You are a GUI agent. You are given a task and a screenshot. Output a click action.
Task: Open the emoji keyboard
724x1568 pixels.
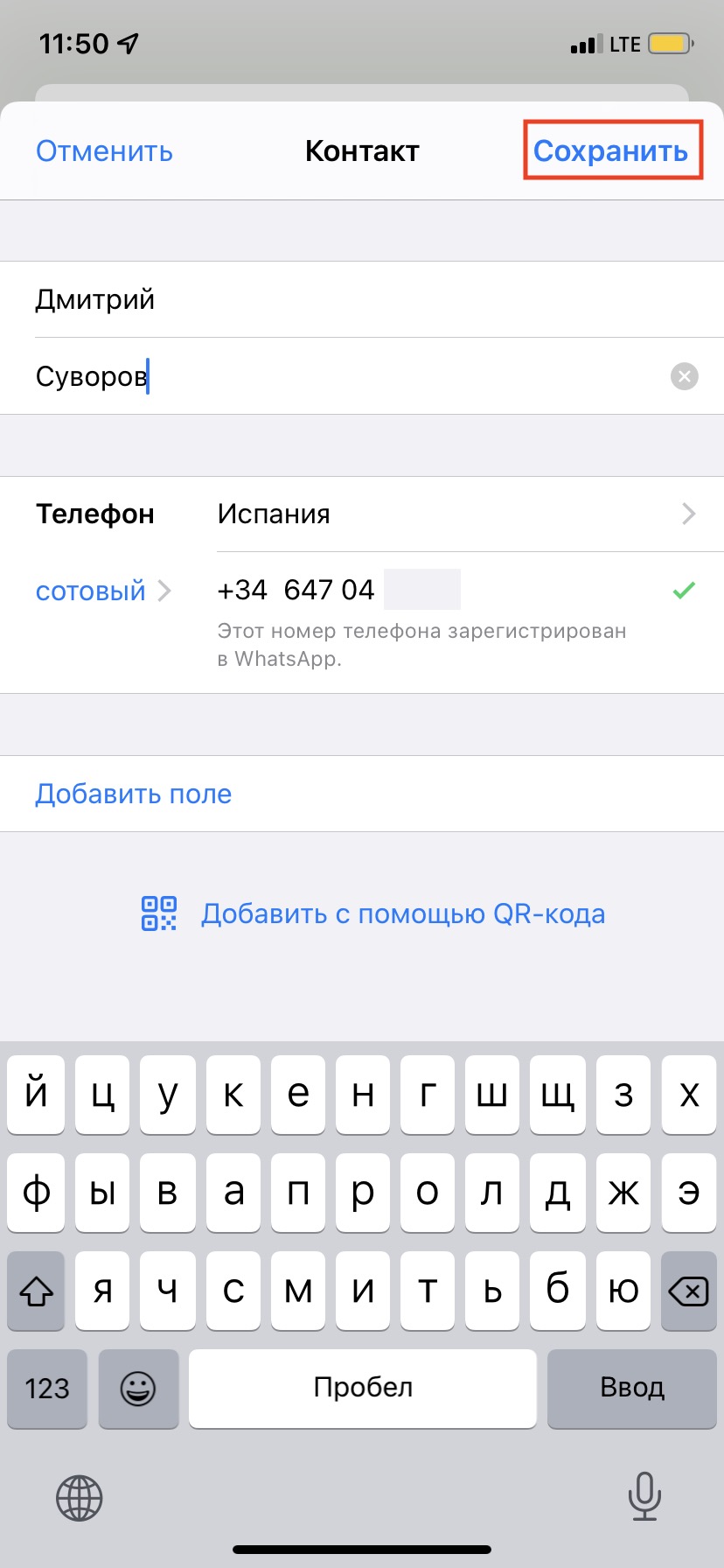(x=138, y=1388)
